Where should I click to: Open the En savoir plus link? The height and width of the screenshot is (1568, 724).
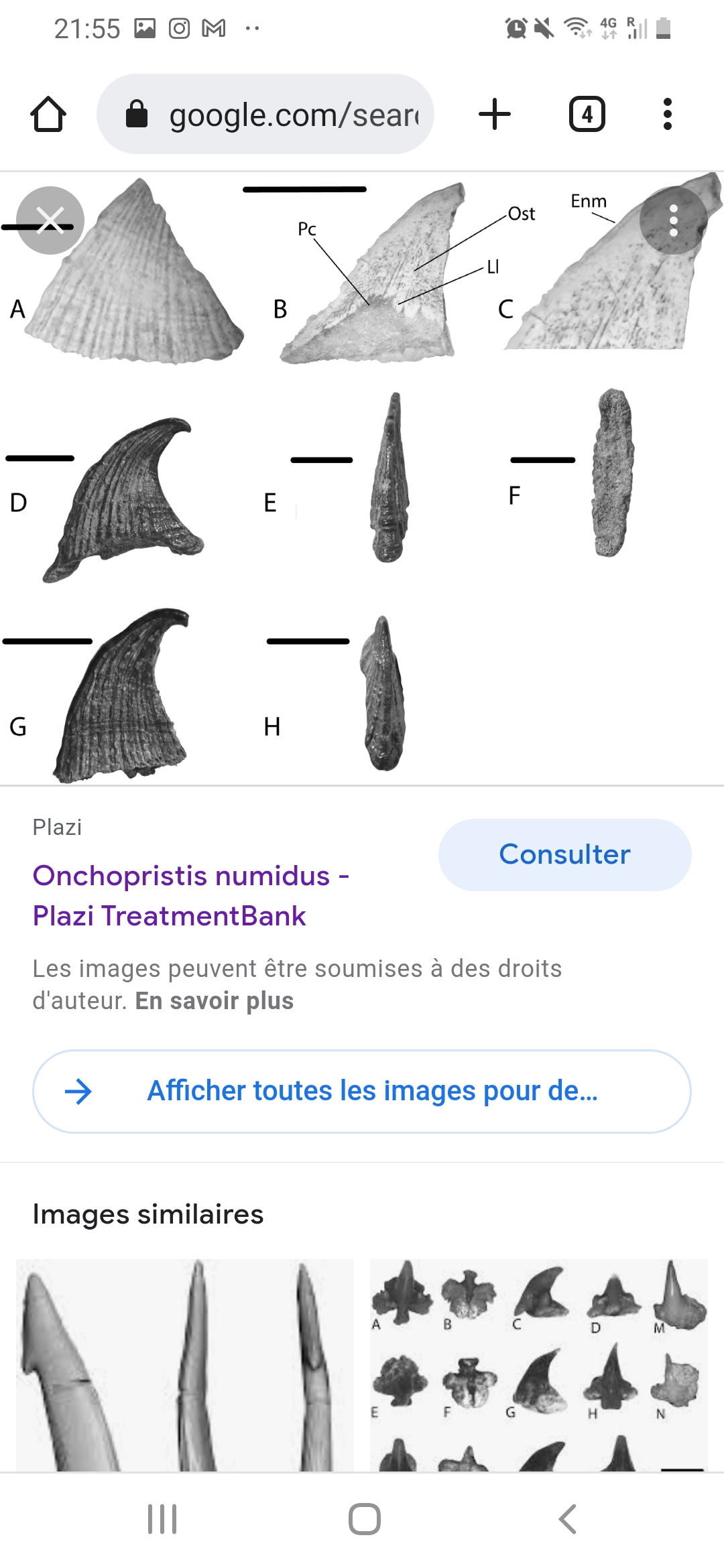pos(214,1000)
